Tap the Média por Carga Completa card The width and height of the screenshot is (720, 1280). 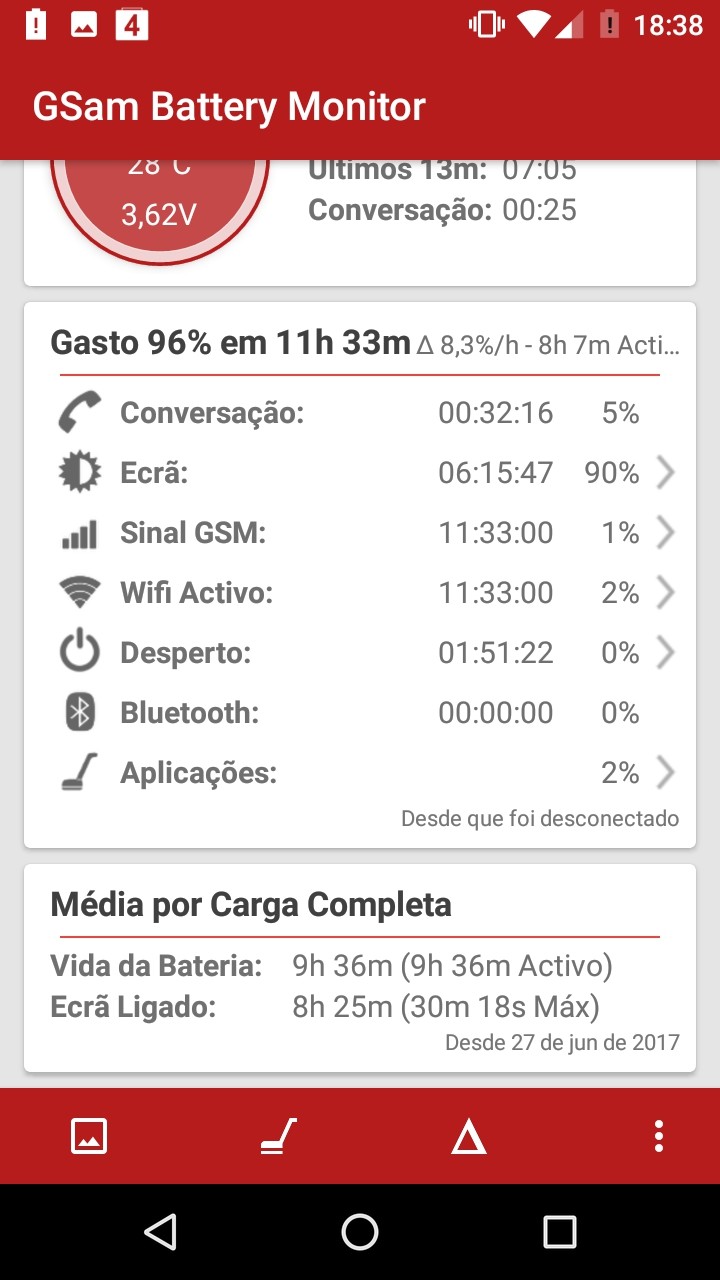[360, 968]
